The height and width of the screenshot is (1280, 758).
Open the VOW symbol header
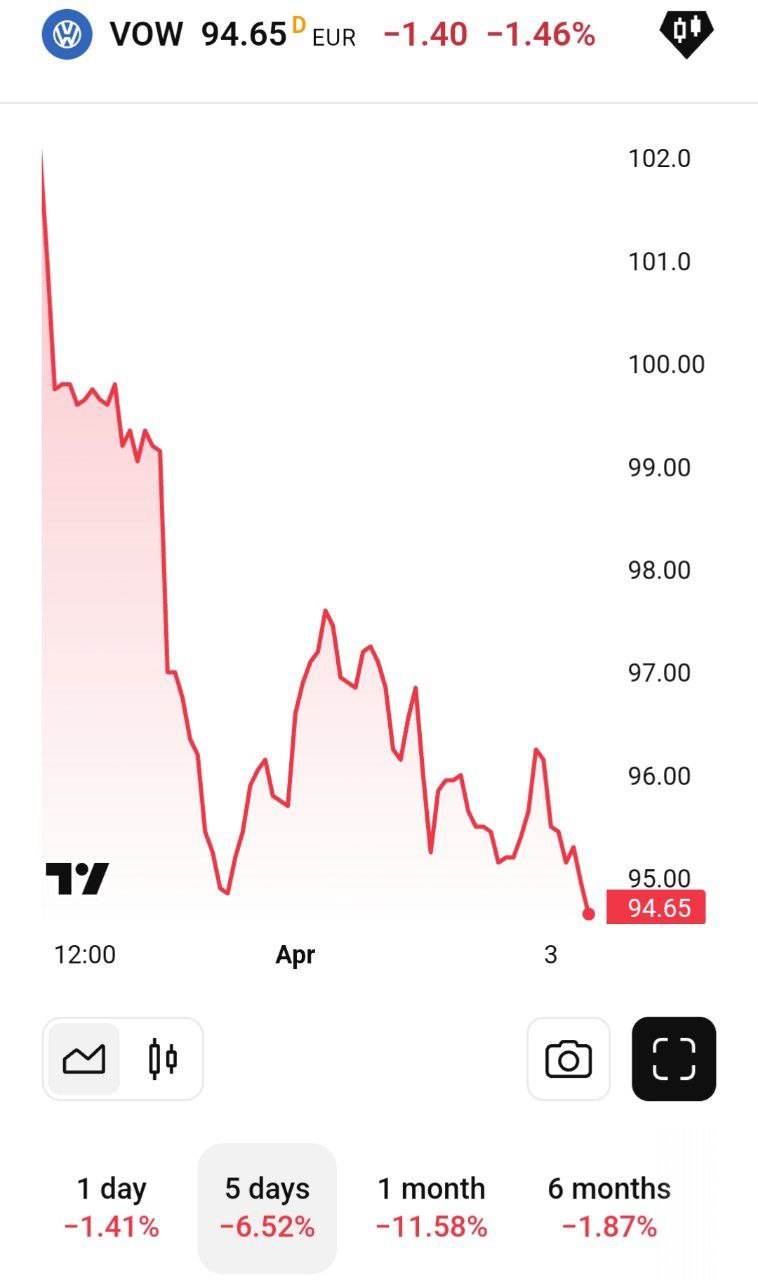click(x=146, y=35)
